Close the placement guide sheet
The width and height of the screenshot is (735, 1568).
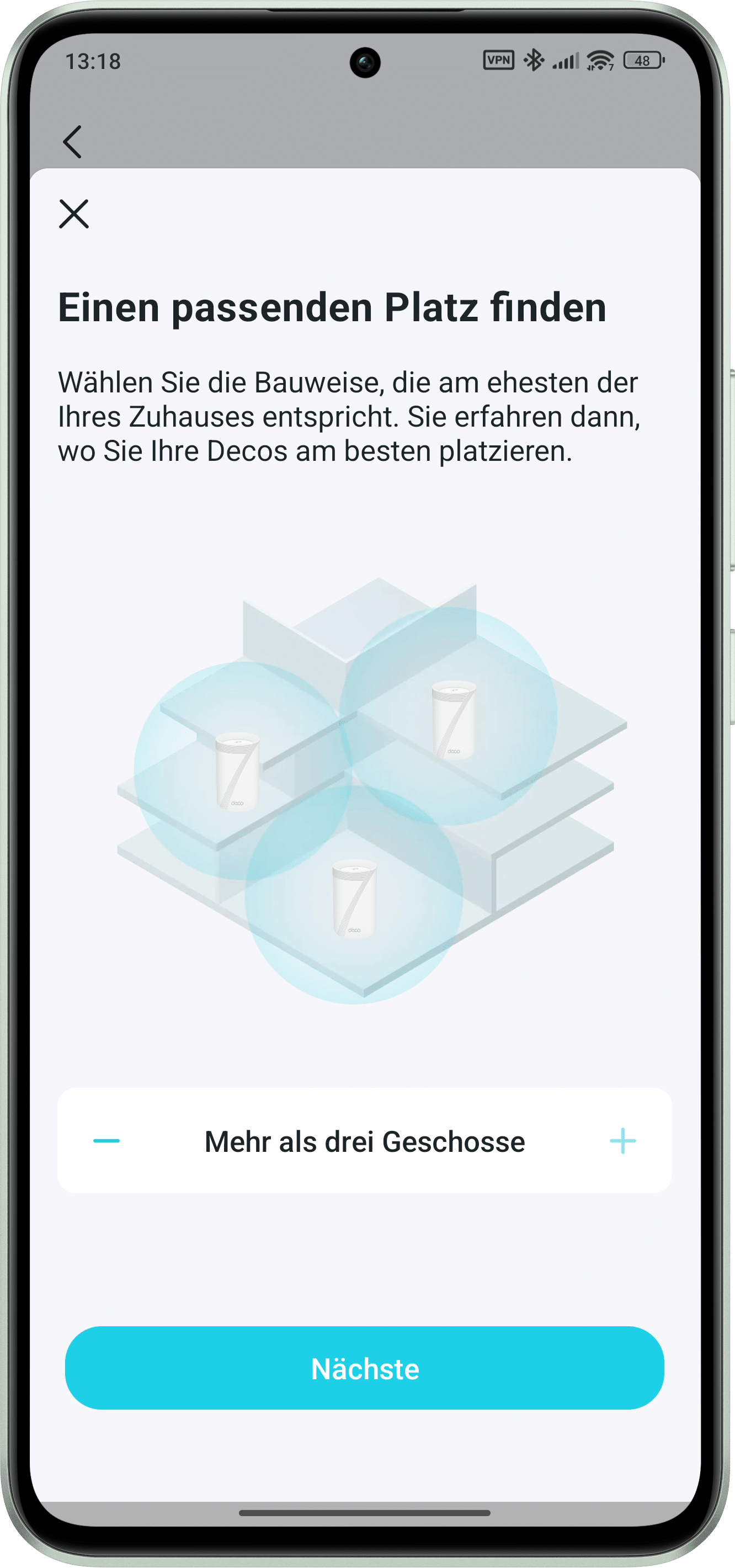73,214
